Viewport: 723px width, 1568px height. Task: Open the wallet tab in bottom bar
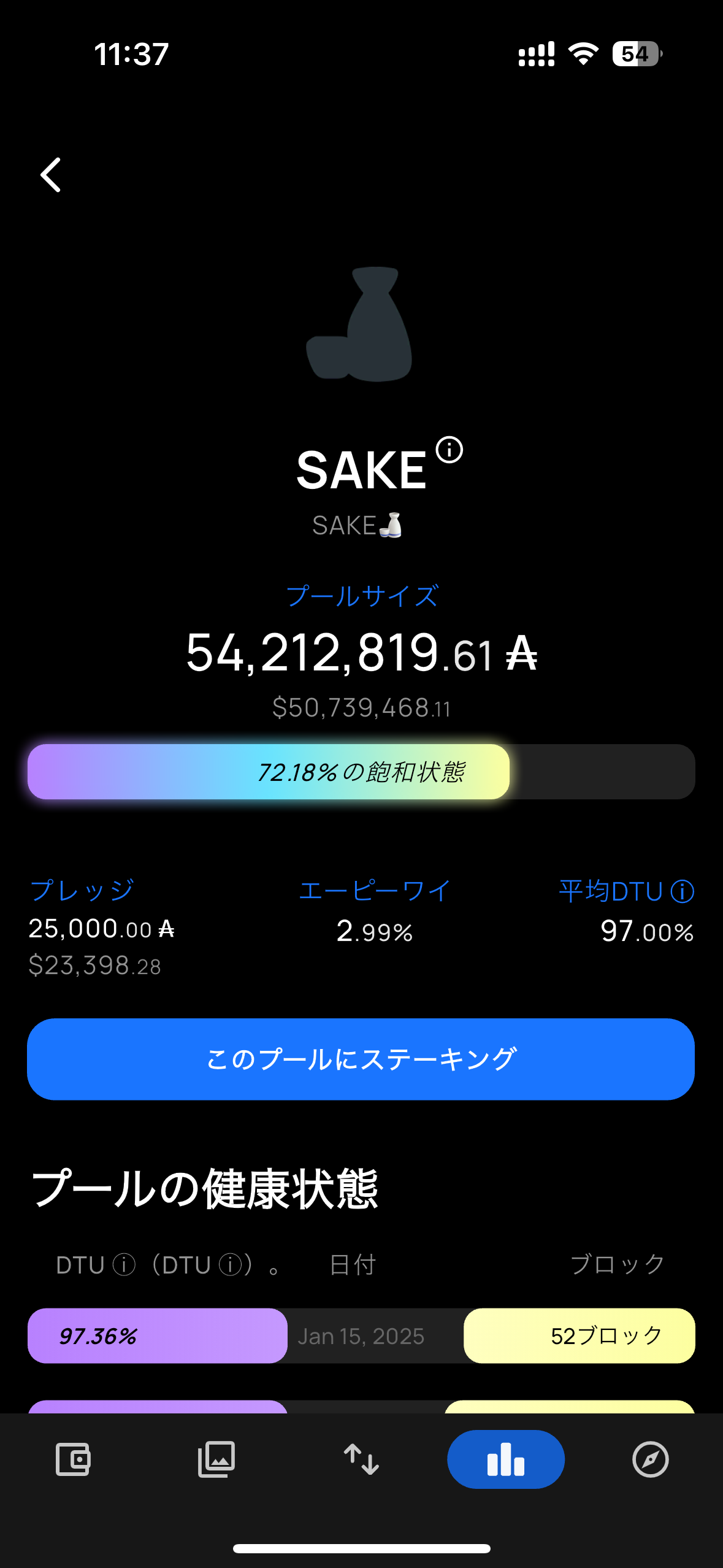[x=73, y=1459]
